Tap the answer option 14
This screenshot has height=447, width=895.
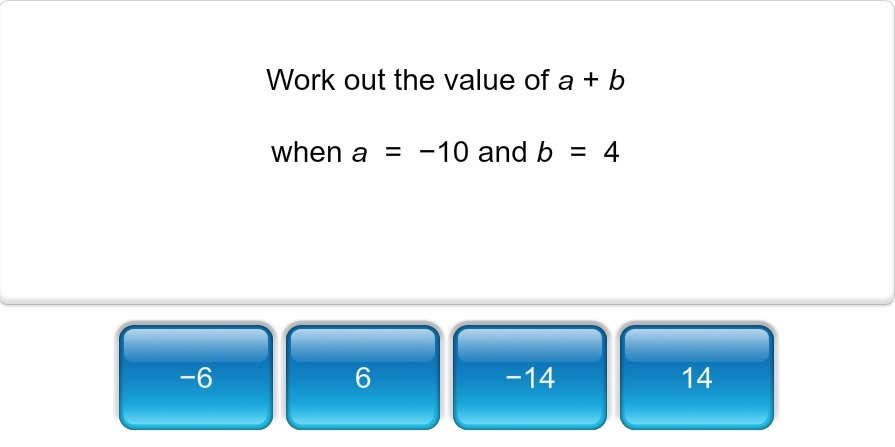pos(697,377)
